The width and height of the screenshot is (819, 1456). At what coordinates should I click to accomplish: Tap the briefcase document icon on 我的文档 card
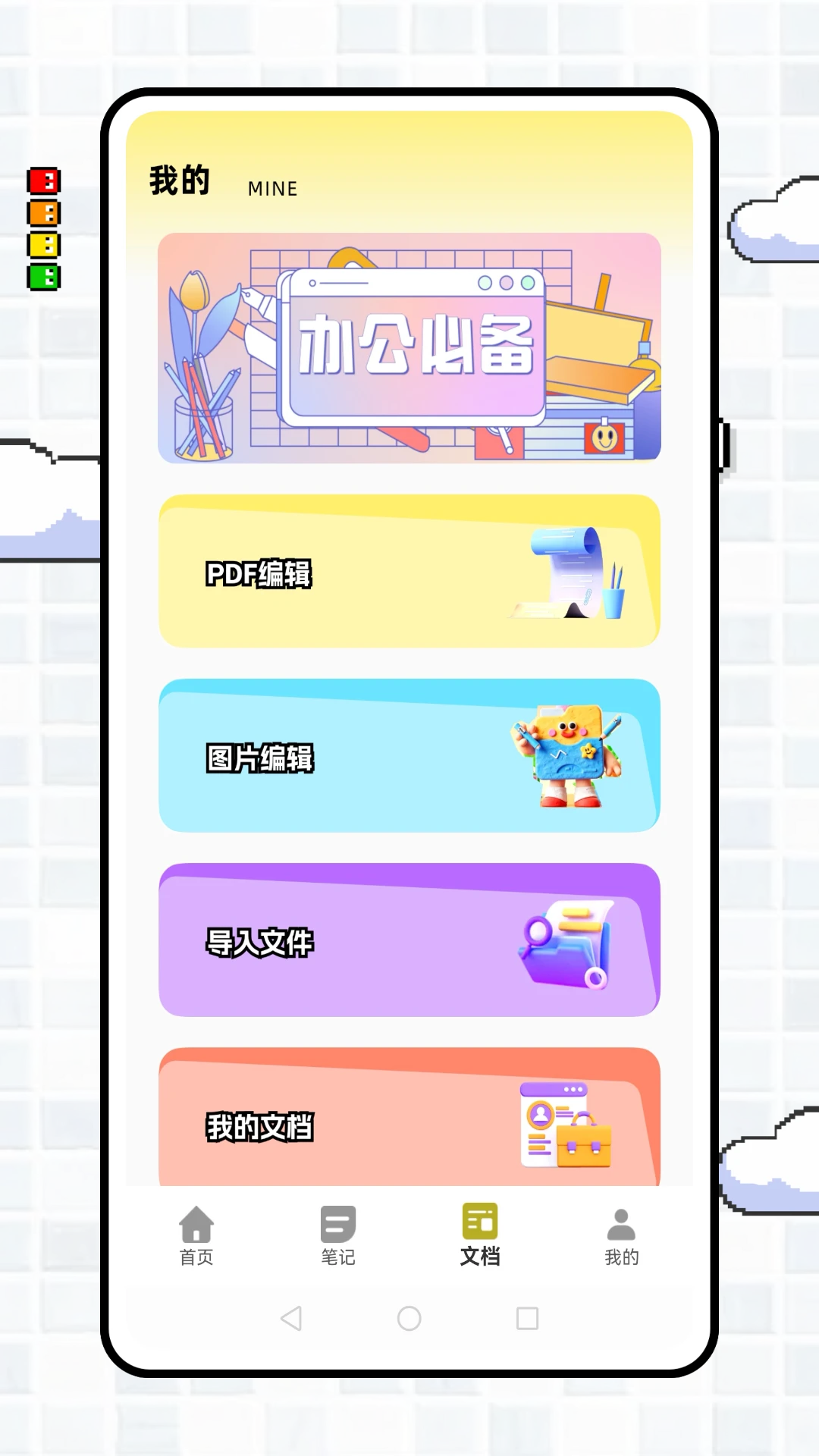[x=565, y=1126]
